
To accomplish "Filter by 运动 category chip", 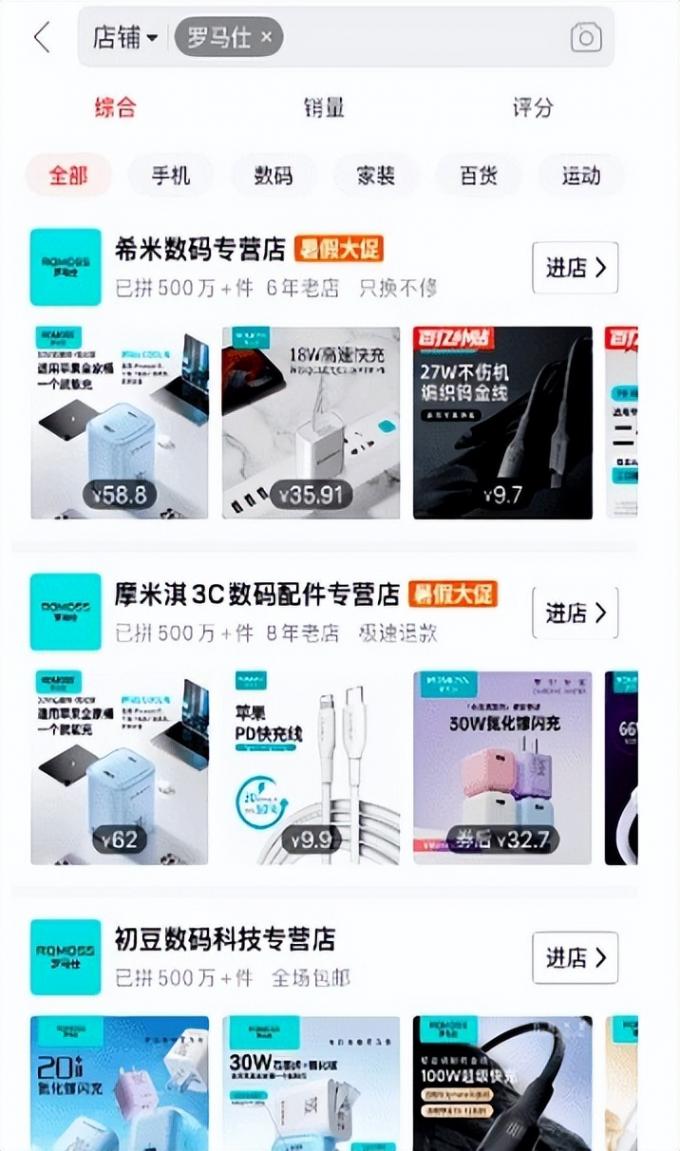I will coord(581,176).
